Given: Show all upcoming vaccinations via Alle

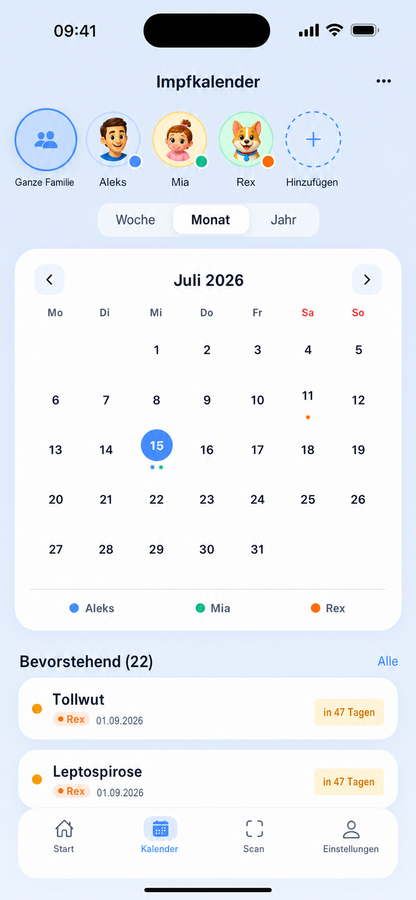Looking at the screenshot, I should tap(387, 661).
